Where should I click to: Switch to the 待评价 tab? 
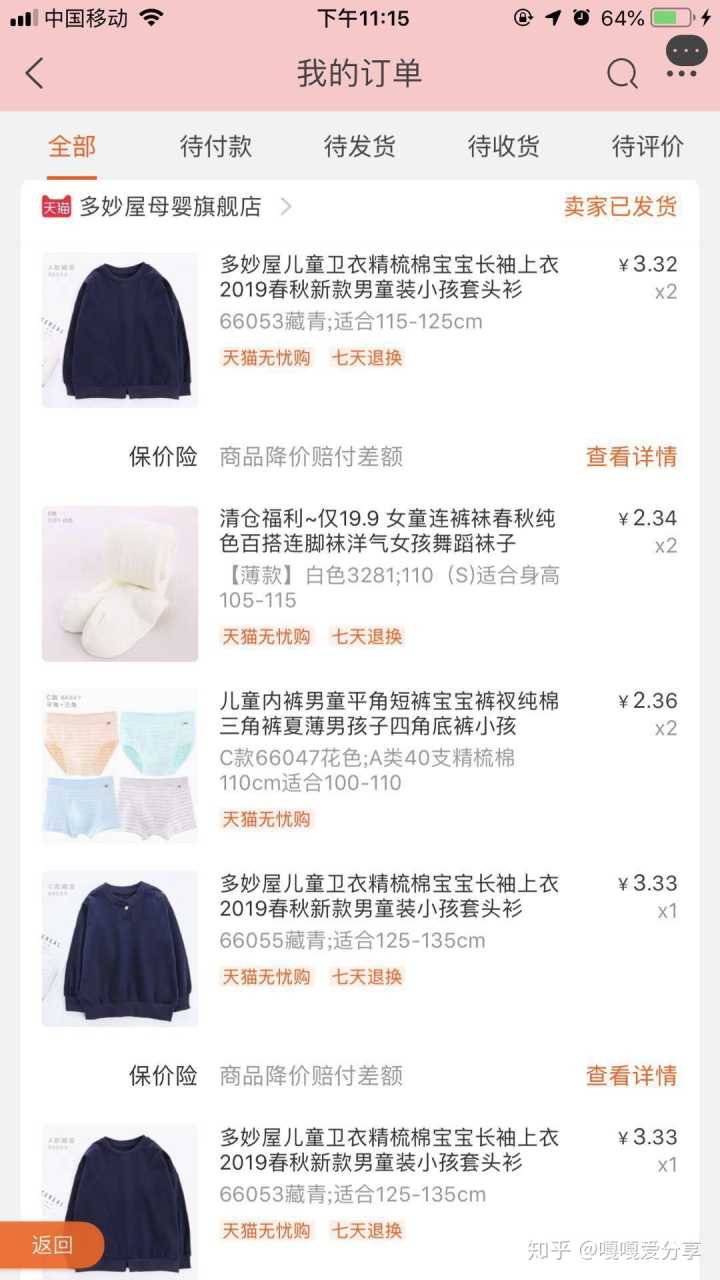(x=647, y=146)
